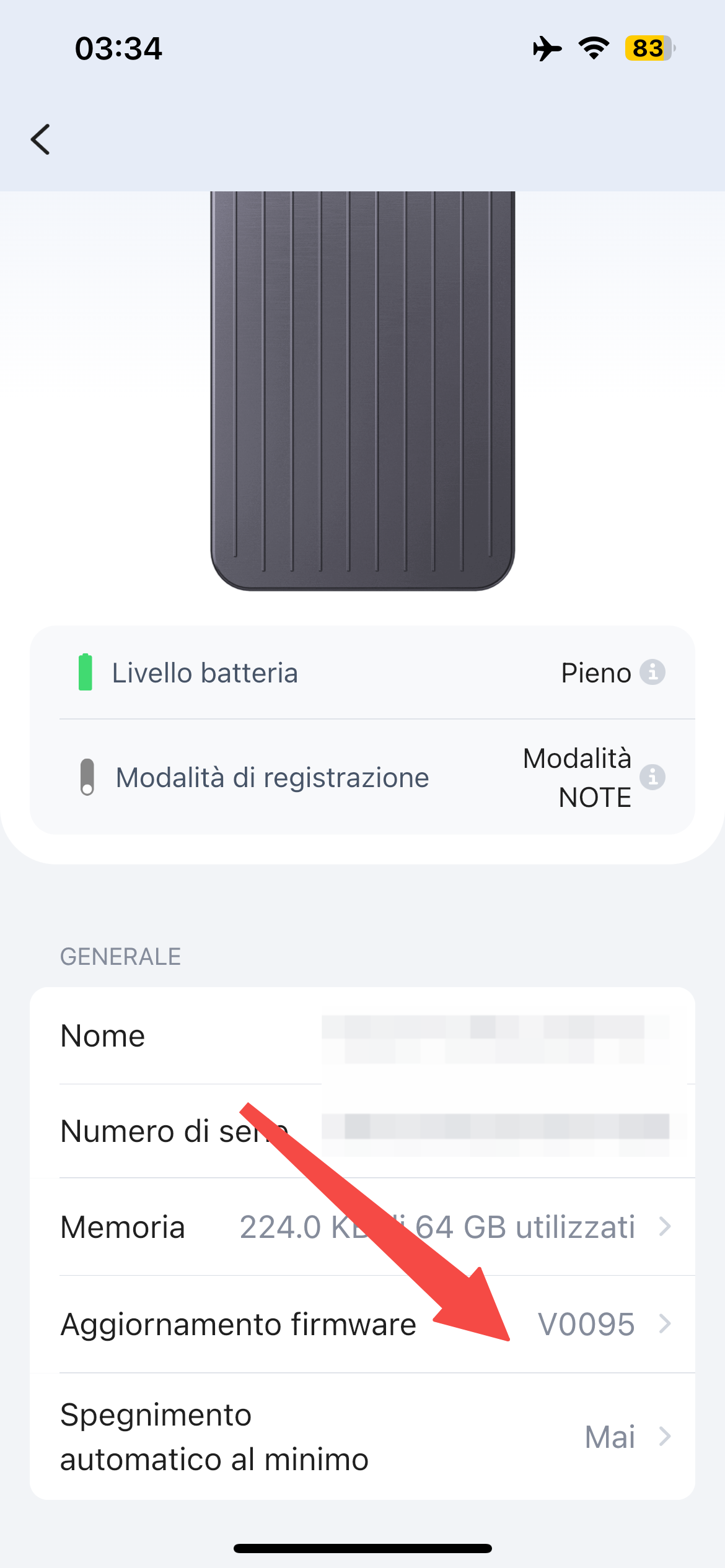
Task: Go back using the top-left arrow
Action: click(x=41, y=139)
